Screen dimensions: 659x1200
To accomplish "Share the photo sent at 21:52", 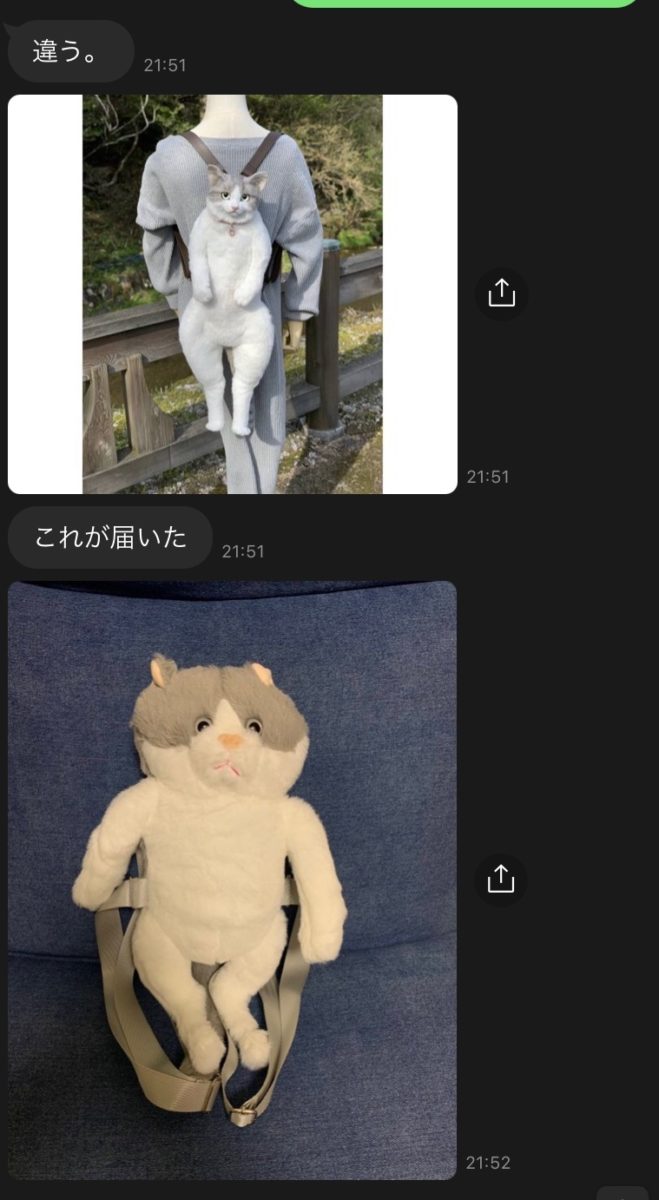I will (501, 880).
